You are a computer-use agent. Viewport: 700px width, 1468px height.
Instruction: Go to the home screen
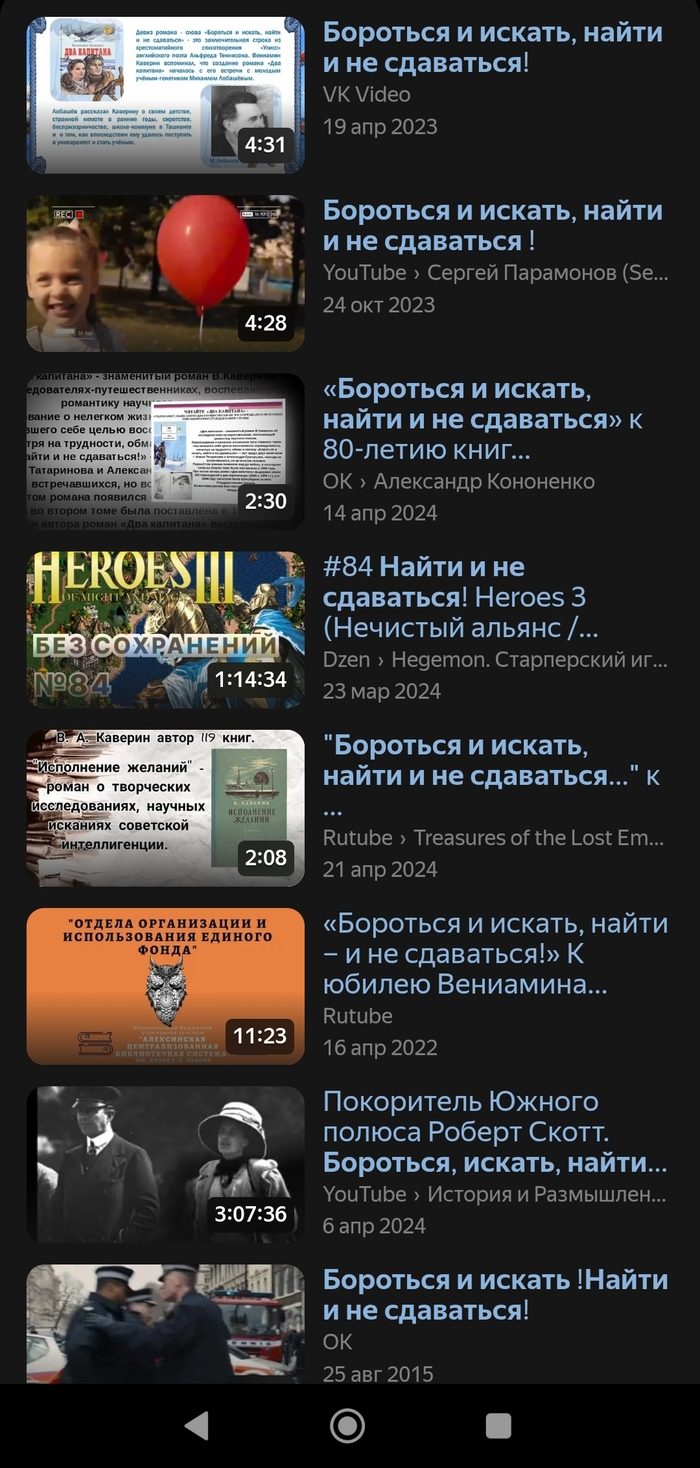point(347,1425)
